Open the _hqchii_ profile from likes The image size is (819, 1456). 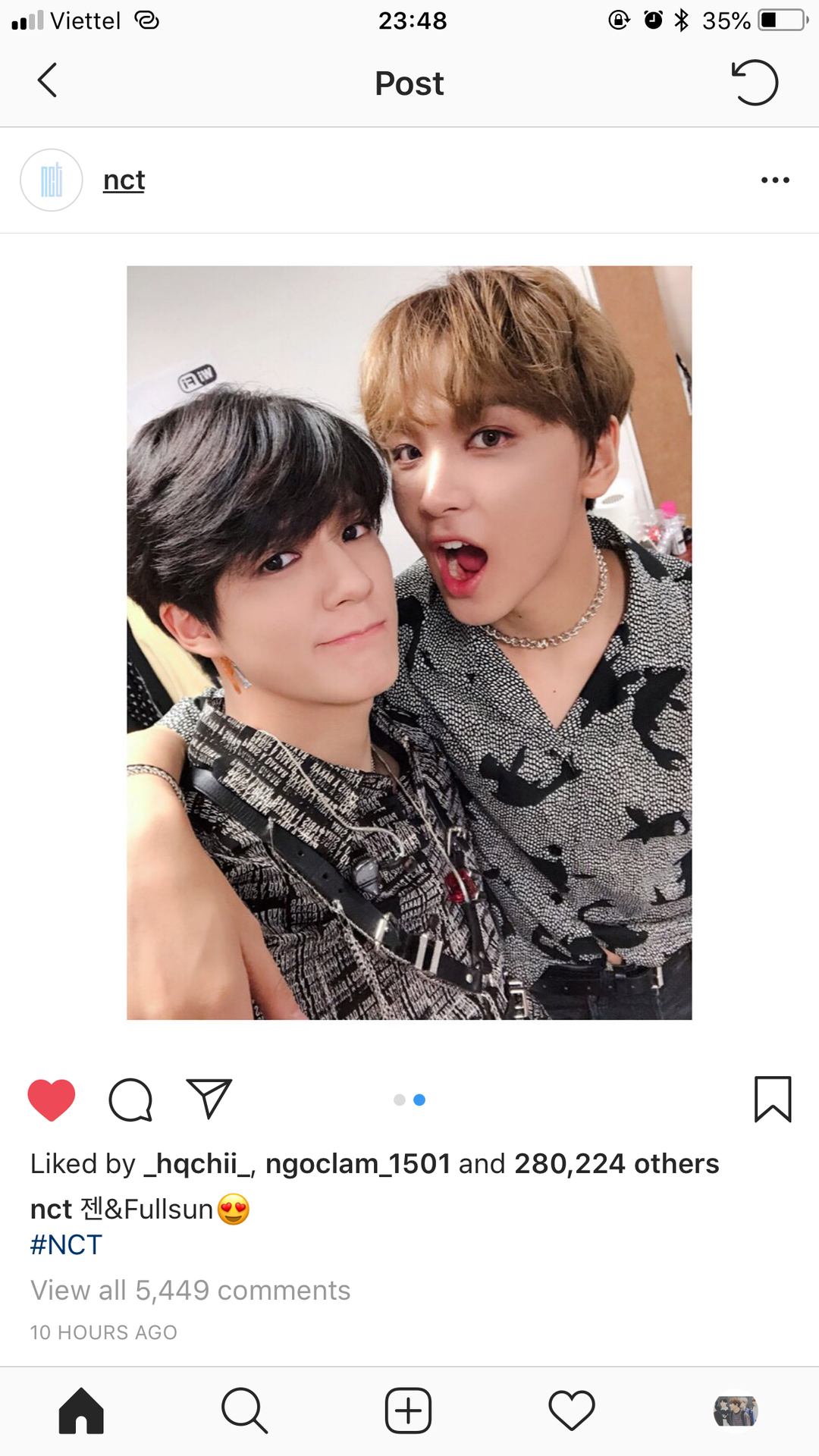(x=200, y=1164)
